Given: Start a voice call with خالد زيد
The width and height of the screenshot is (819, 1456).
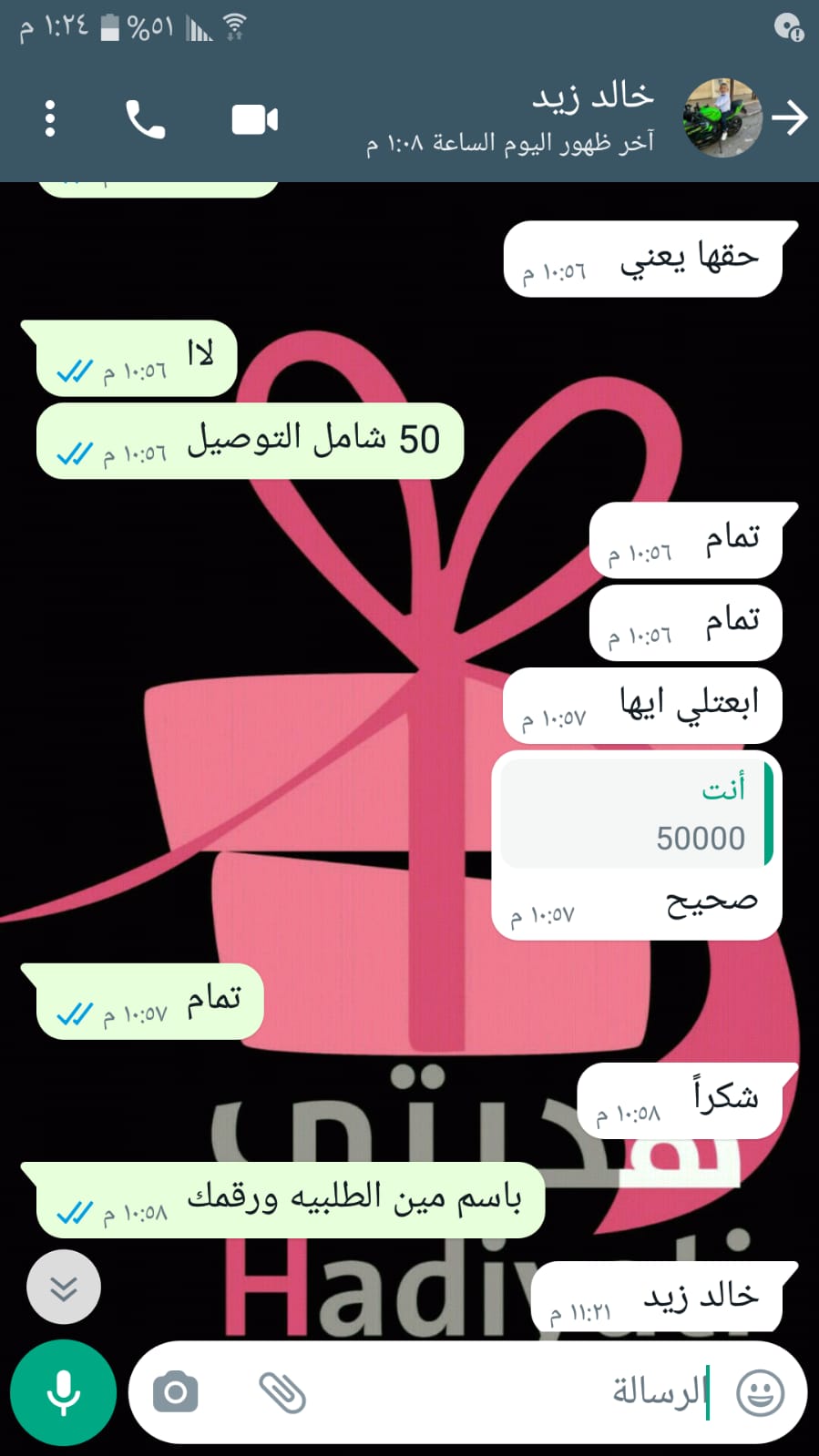Looking at the screenshot, I should (x=145, y=119).
